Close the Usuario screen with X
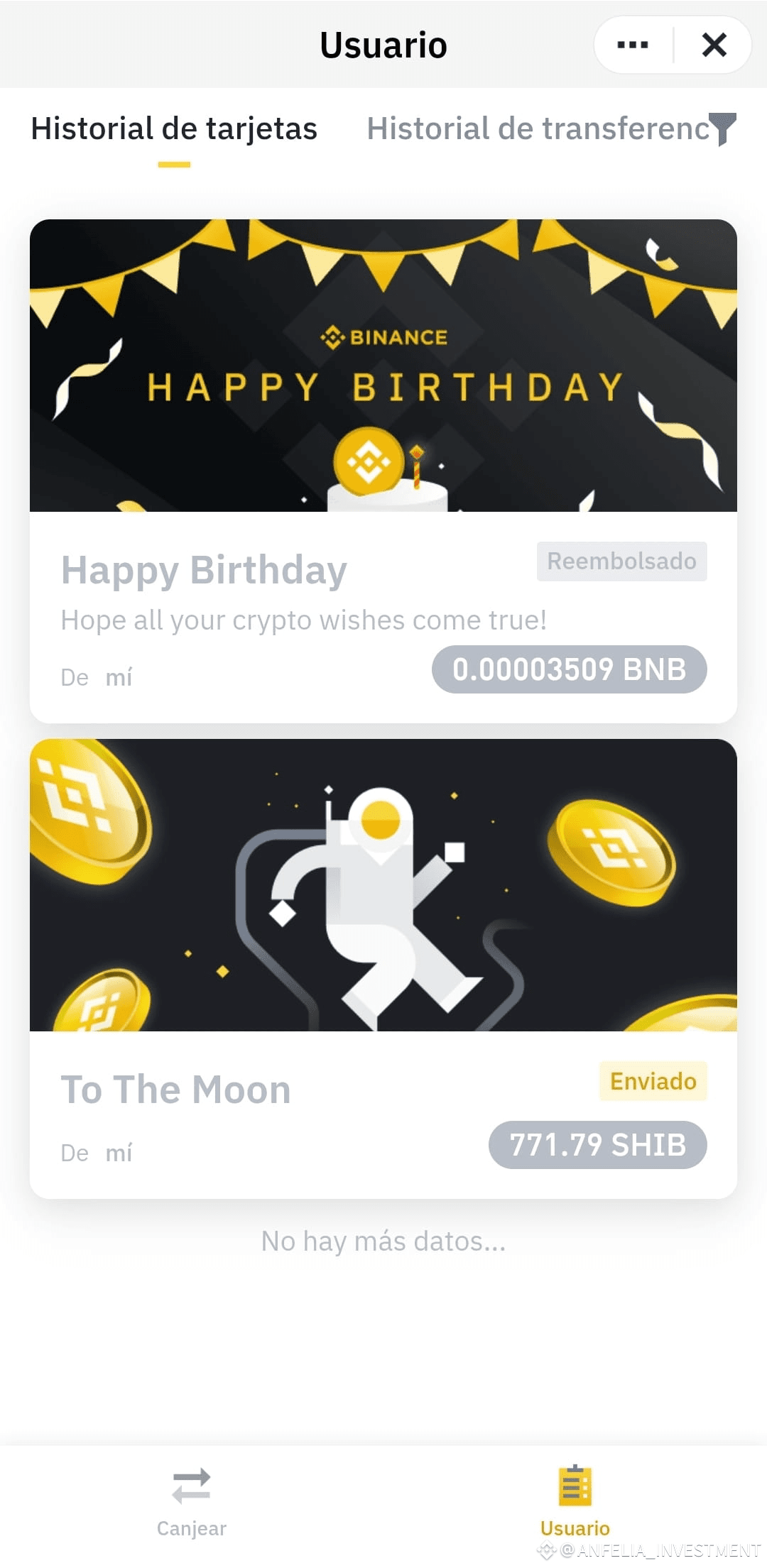 pyautogui.click(x=714, y=44)
